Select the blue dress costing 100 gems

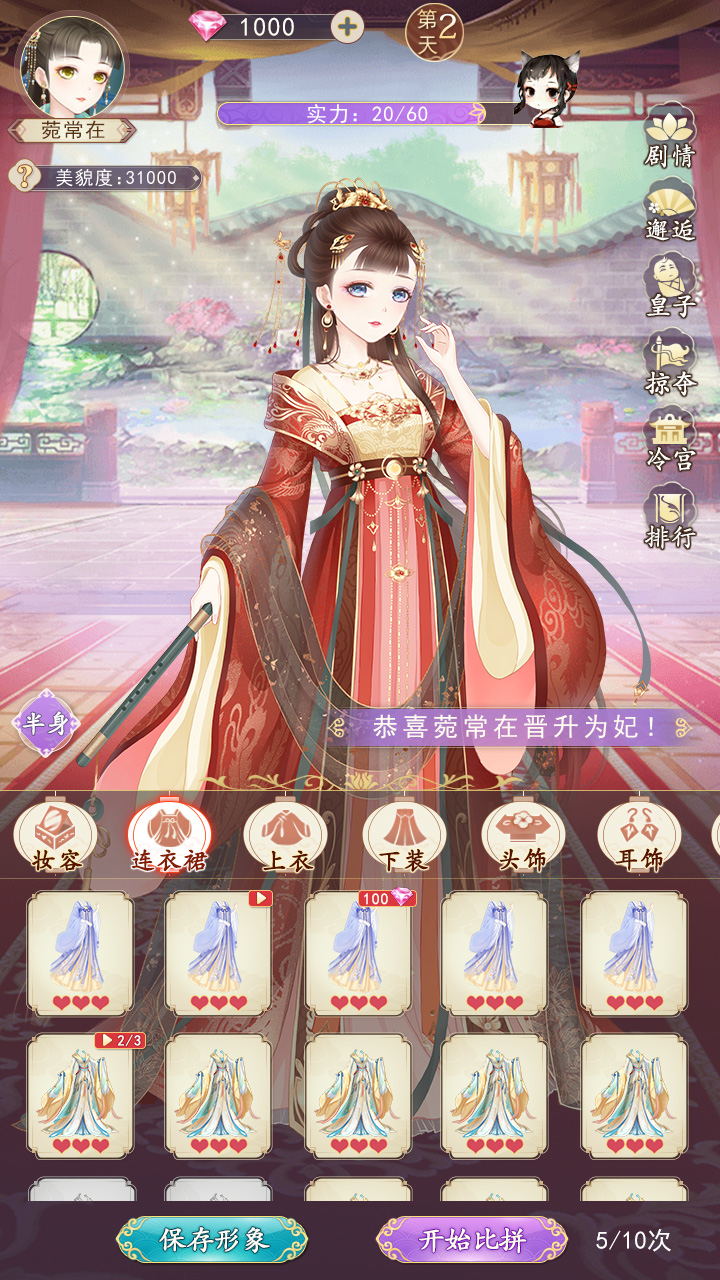(357, 952)
